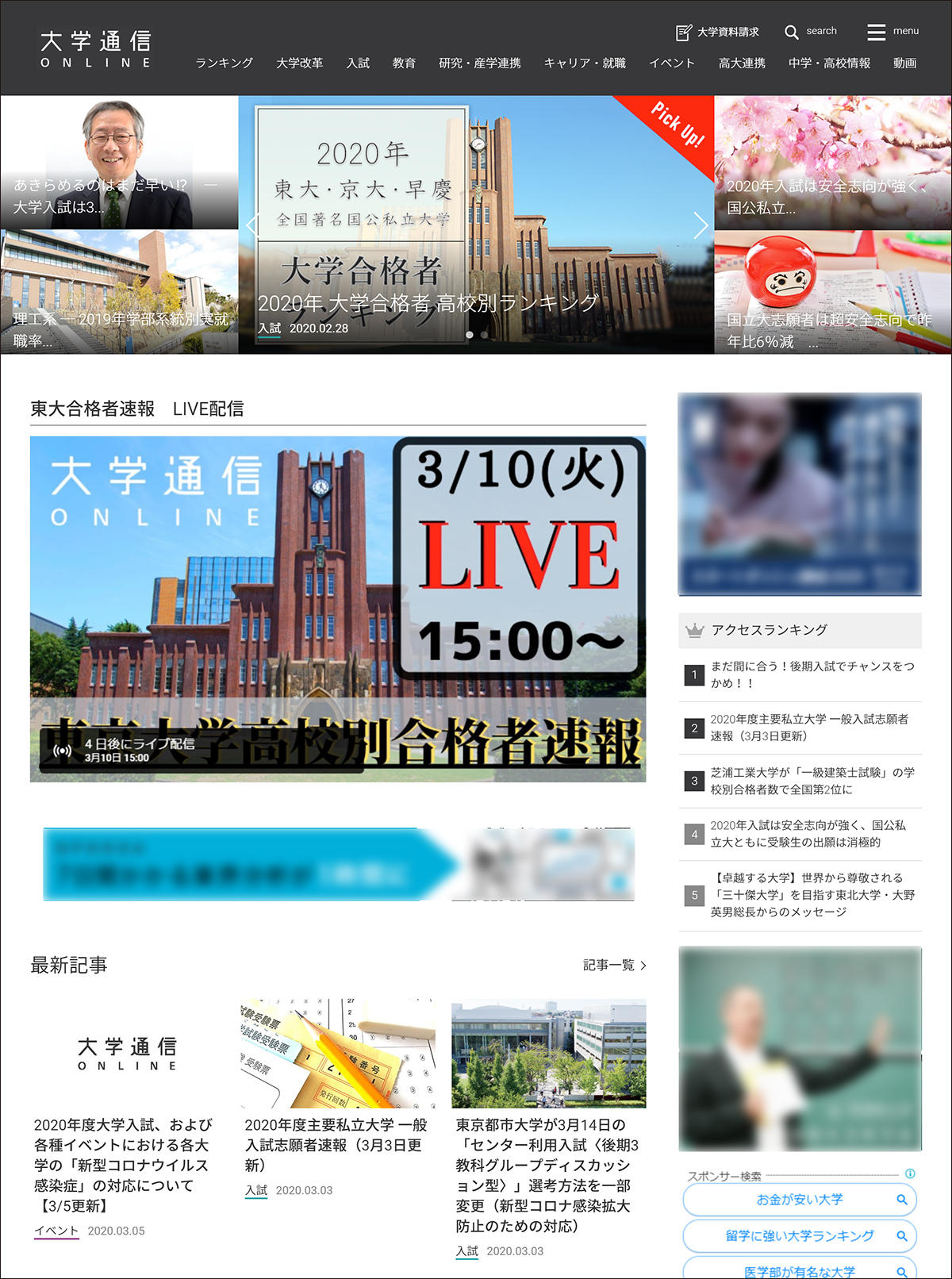
Task: Visit 大学通信 ONLINE home via logo
Action: click(x=96, y=49)
